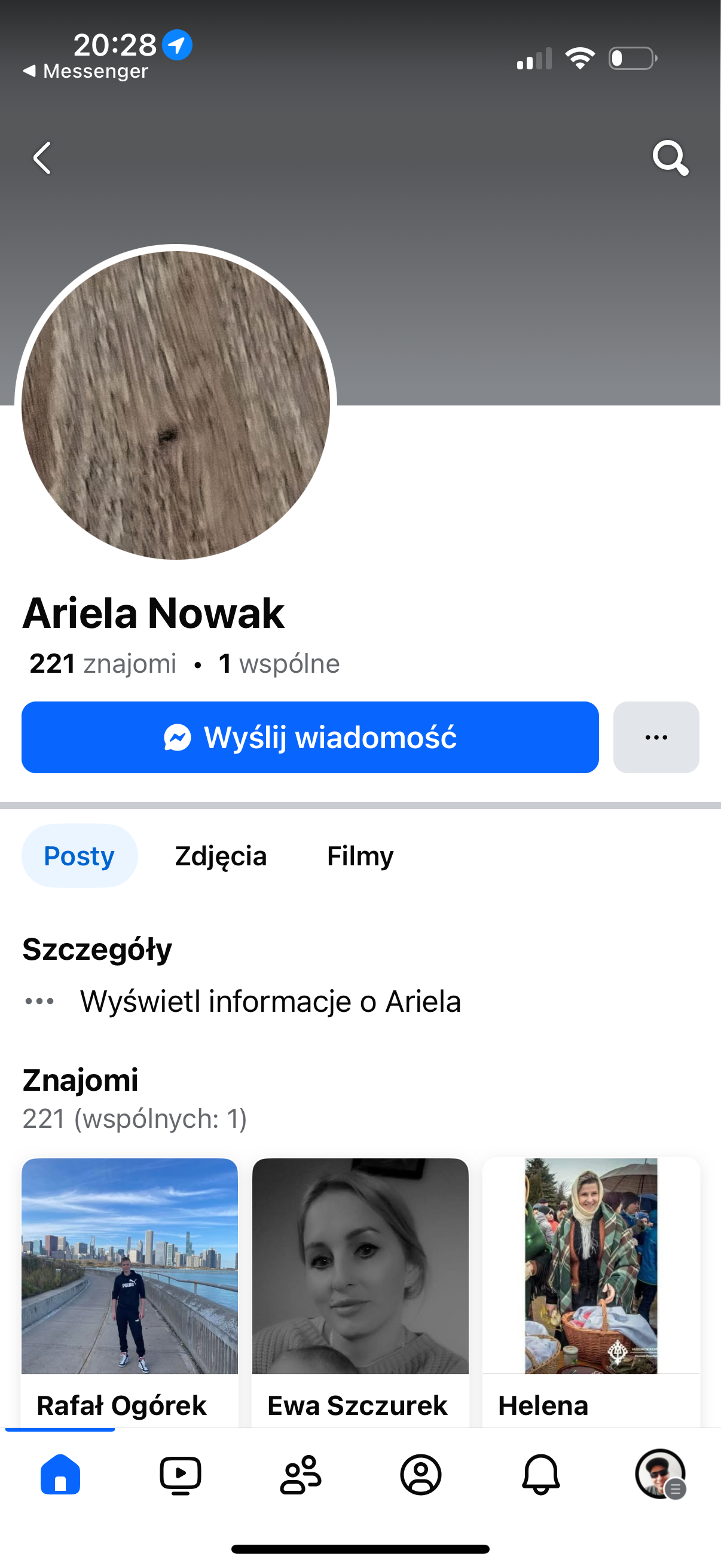The height and width of the screenshot is (1568, 721).
Task: Switch to the Filmy tab
Action: [x=360, y=856]
